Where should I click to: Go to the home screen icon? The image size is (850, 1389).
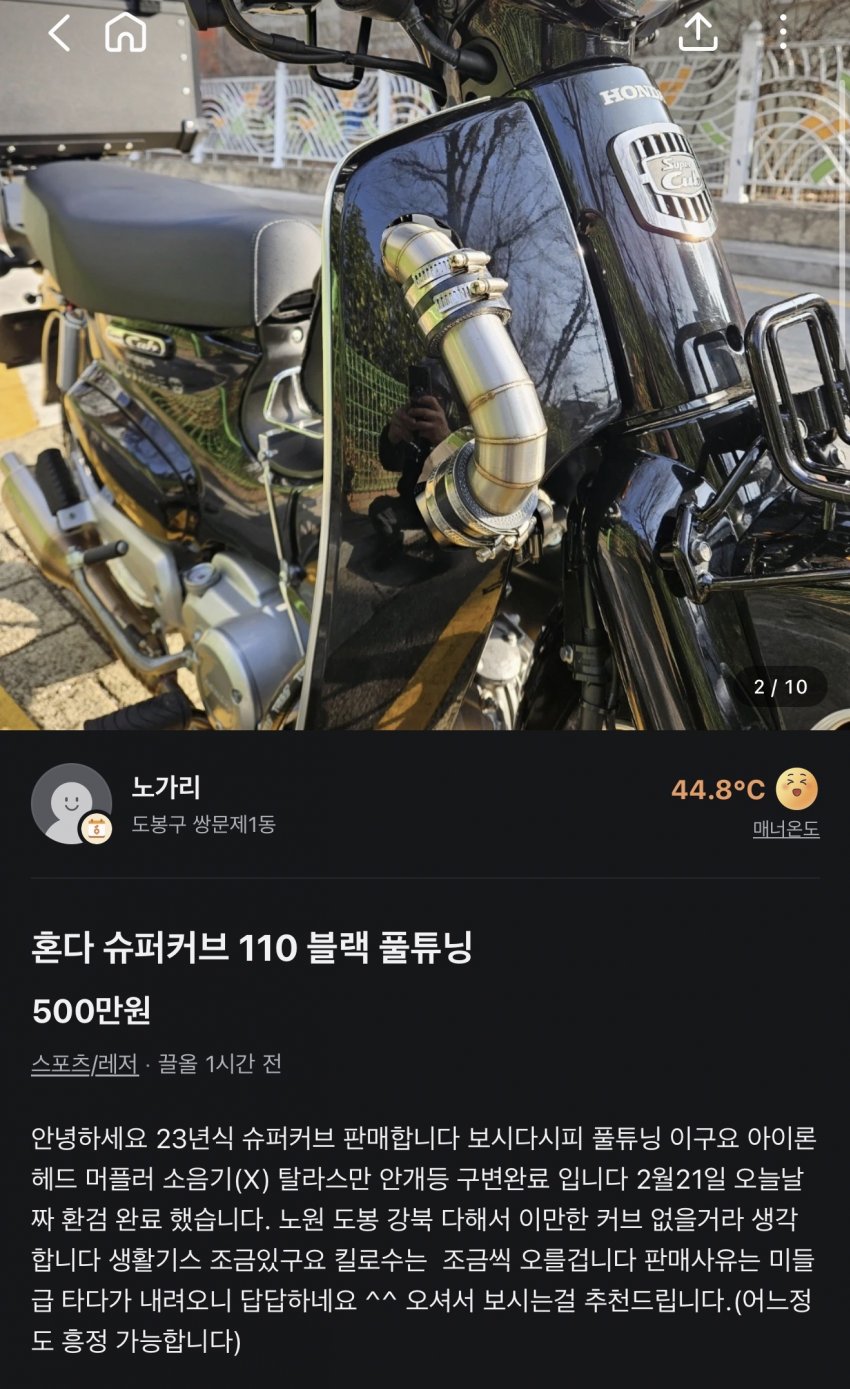click(126, 34)
